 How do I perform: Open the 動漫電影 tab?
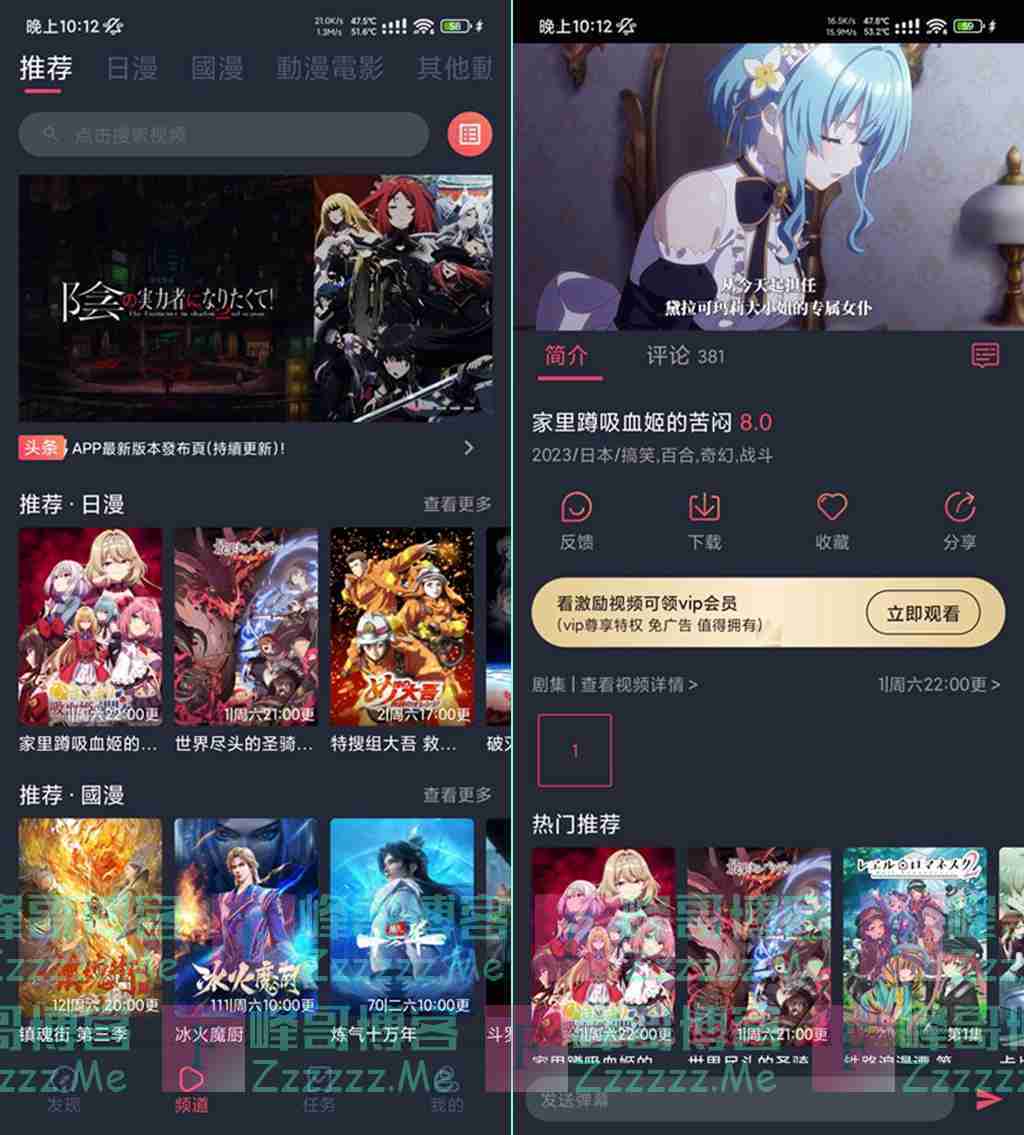tap(330, 68)
